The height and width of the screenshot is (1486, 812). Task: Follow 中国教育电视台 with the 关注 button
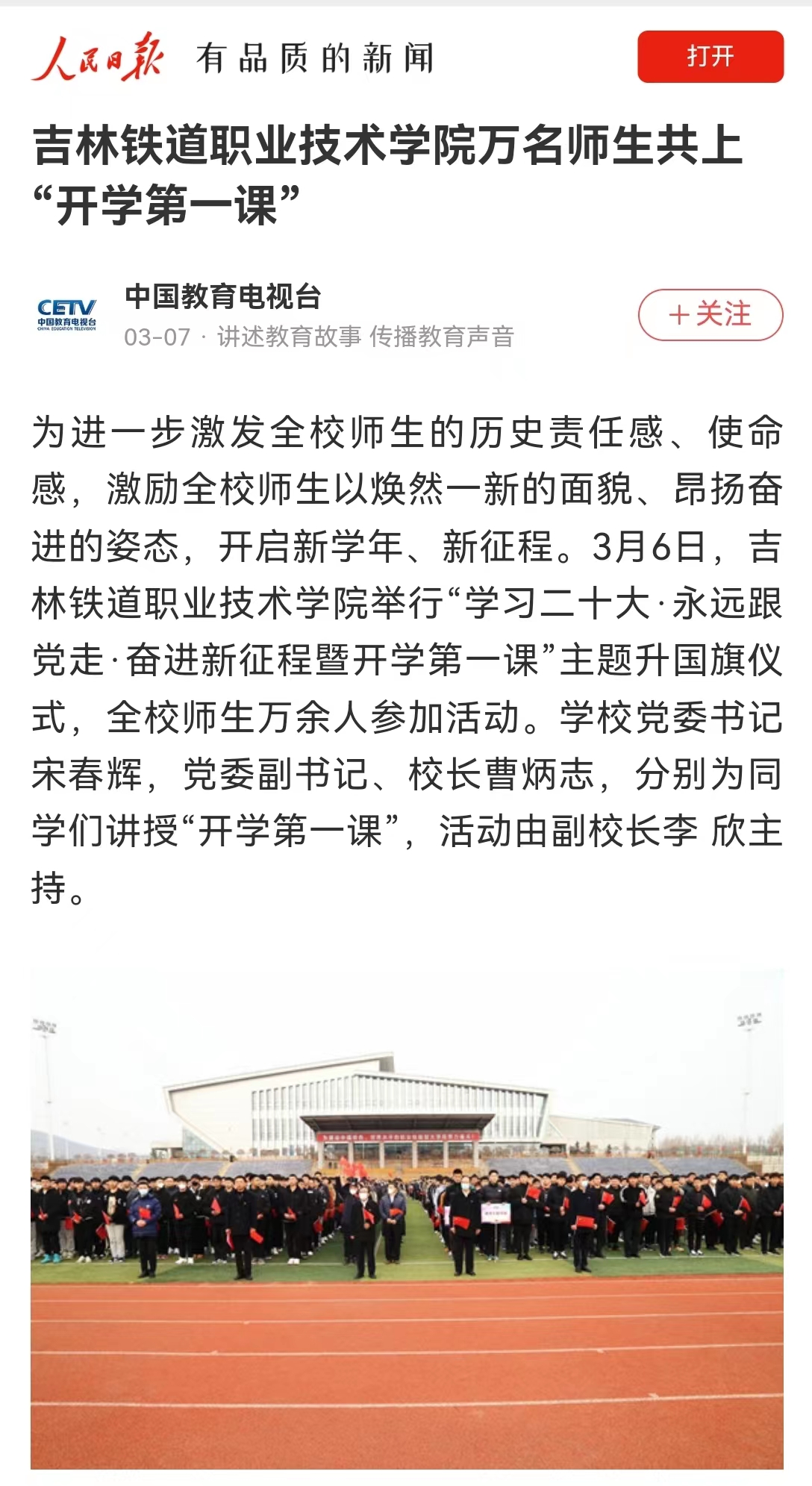(x=710, y=314)
